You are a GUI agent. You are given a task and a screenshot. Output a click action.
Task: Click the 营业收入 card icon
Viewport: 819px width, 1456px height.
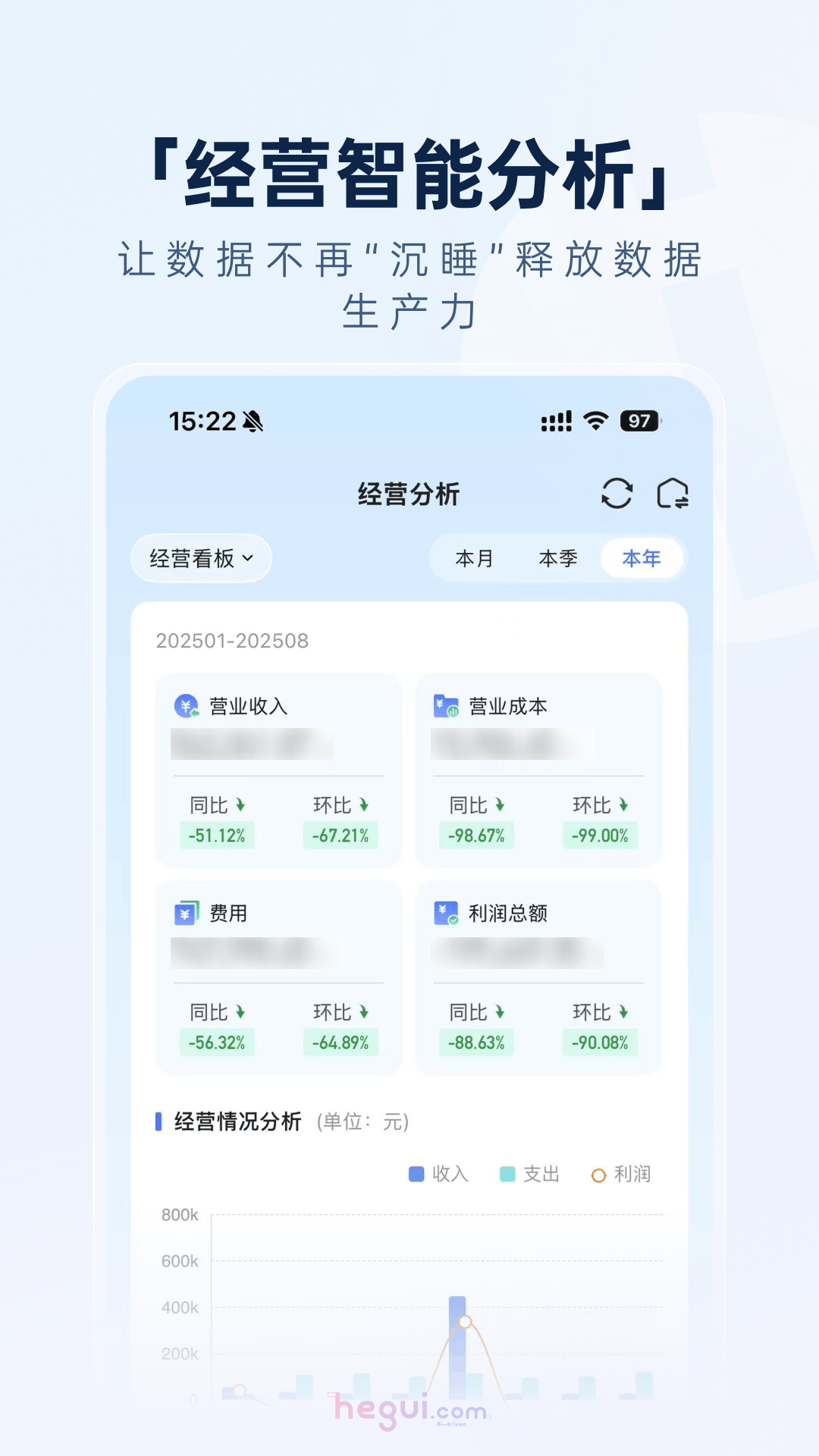coord(184,705)
